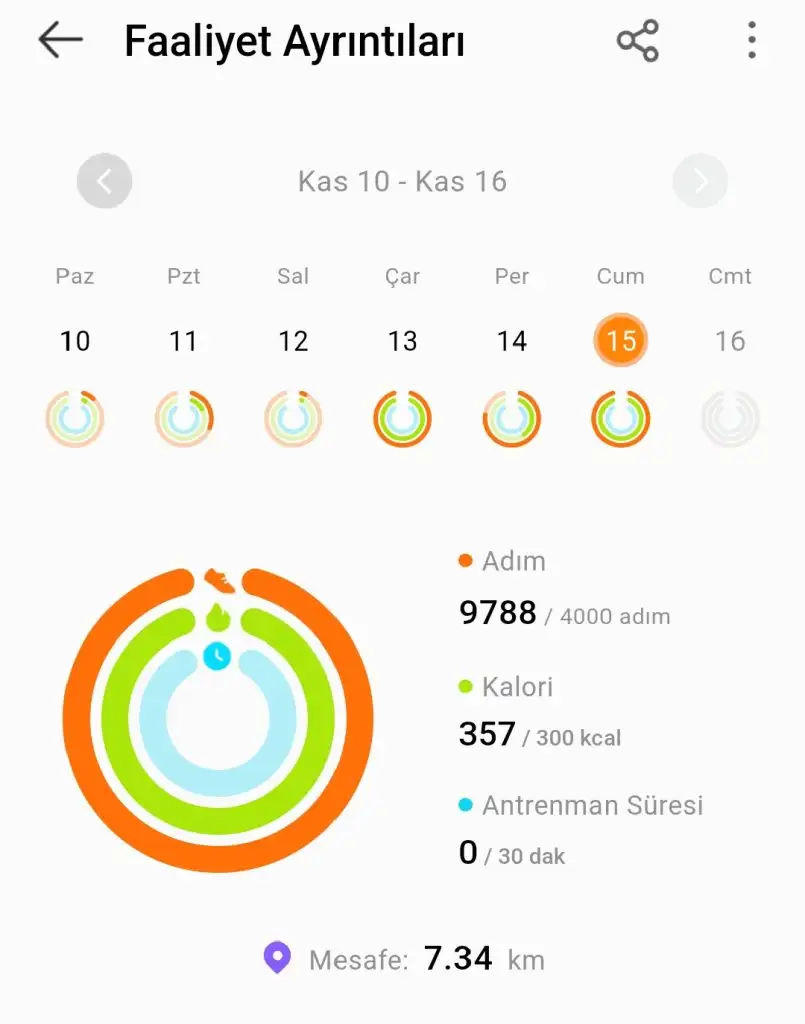Select Monday the 11th
The height and width of the screenshot is (1024, 805).
click(x=184, y=341)
